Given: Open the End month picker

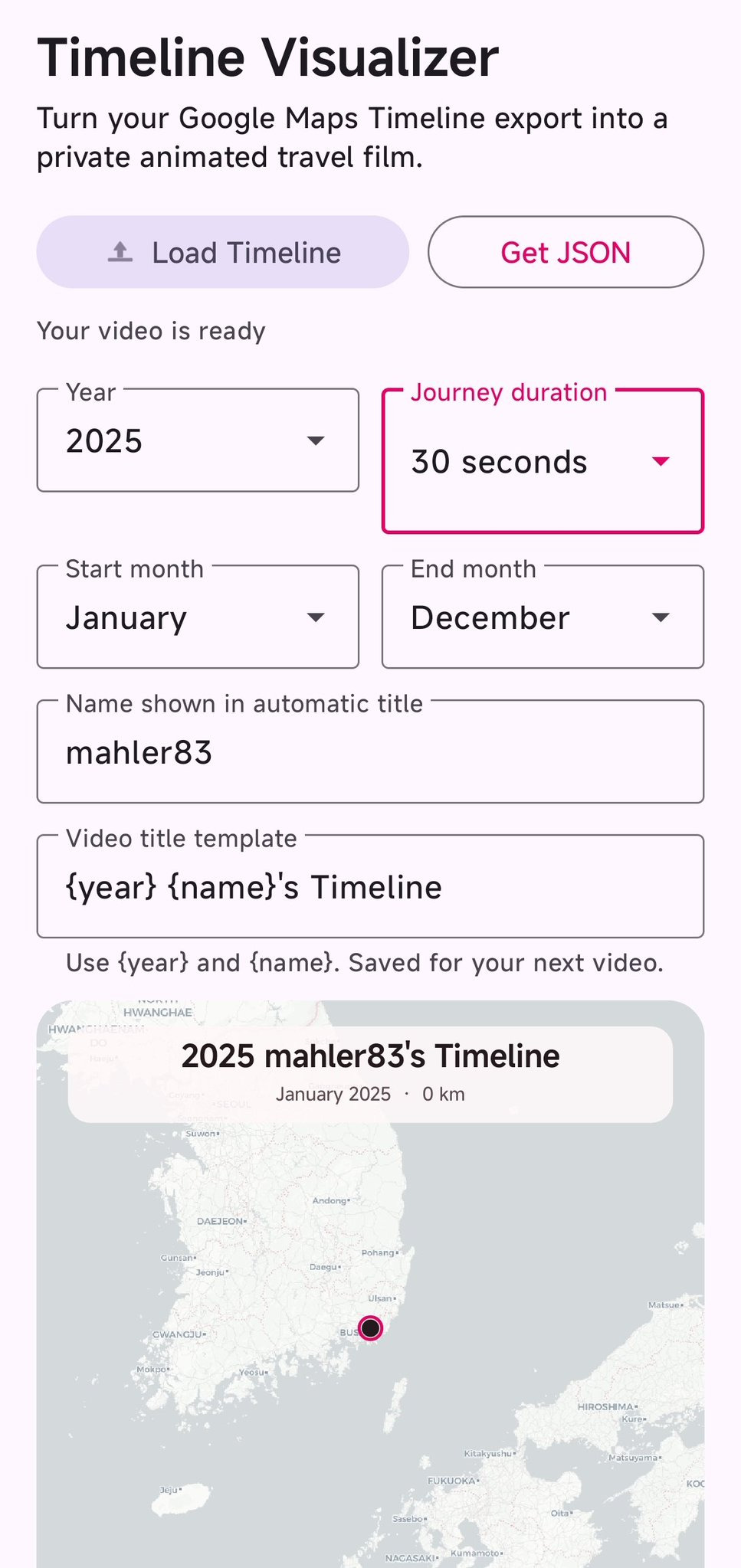Looking at the screenshot, I should point(543,617).
